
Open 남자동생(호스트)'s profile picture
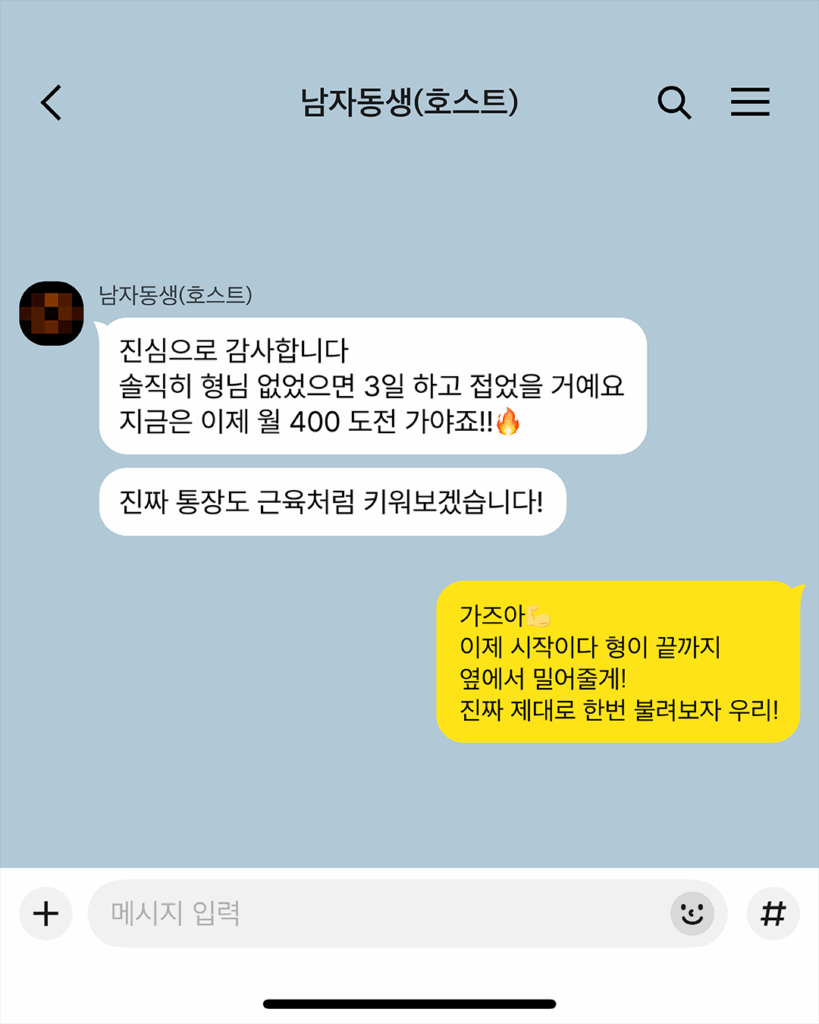tap(51, 313)
